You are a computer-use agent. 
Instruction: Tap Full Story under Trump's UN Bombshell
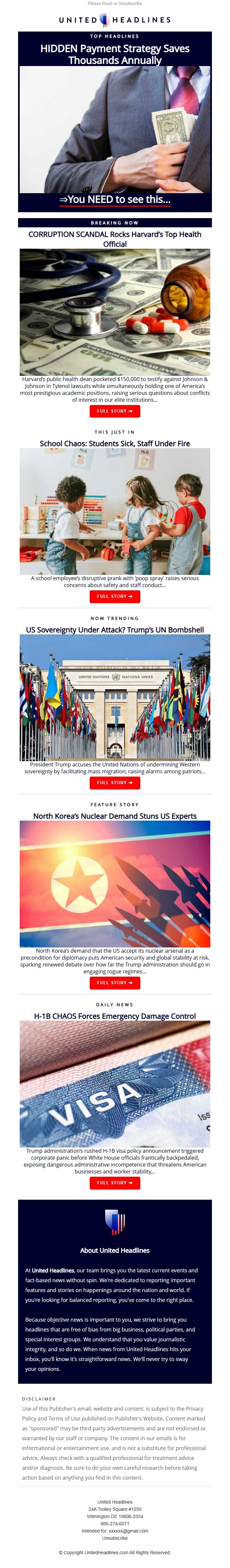[x=114, y=782]
